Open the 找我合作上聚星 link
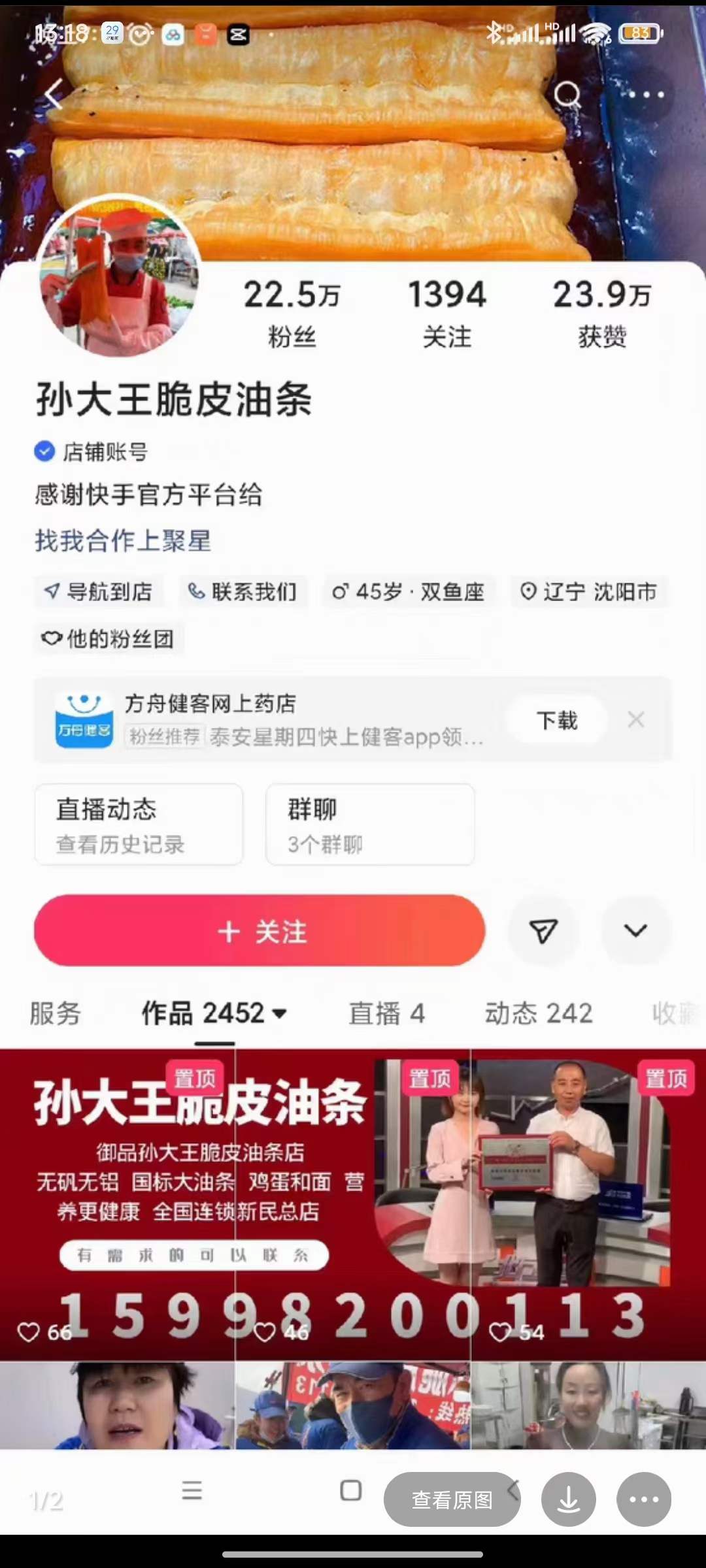The image size is (706, 1568). point(122,541)
